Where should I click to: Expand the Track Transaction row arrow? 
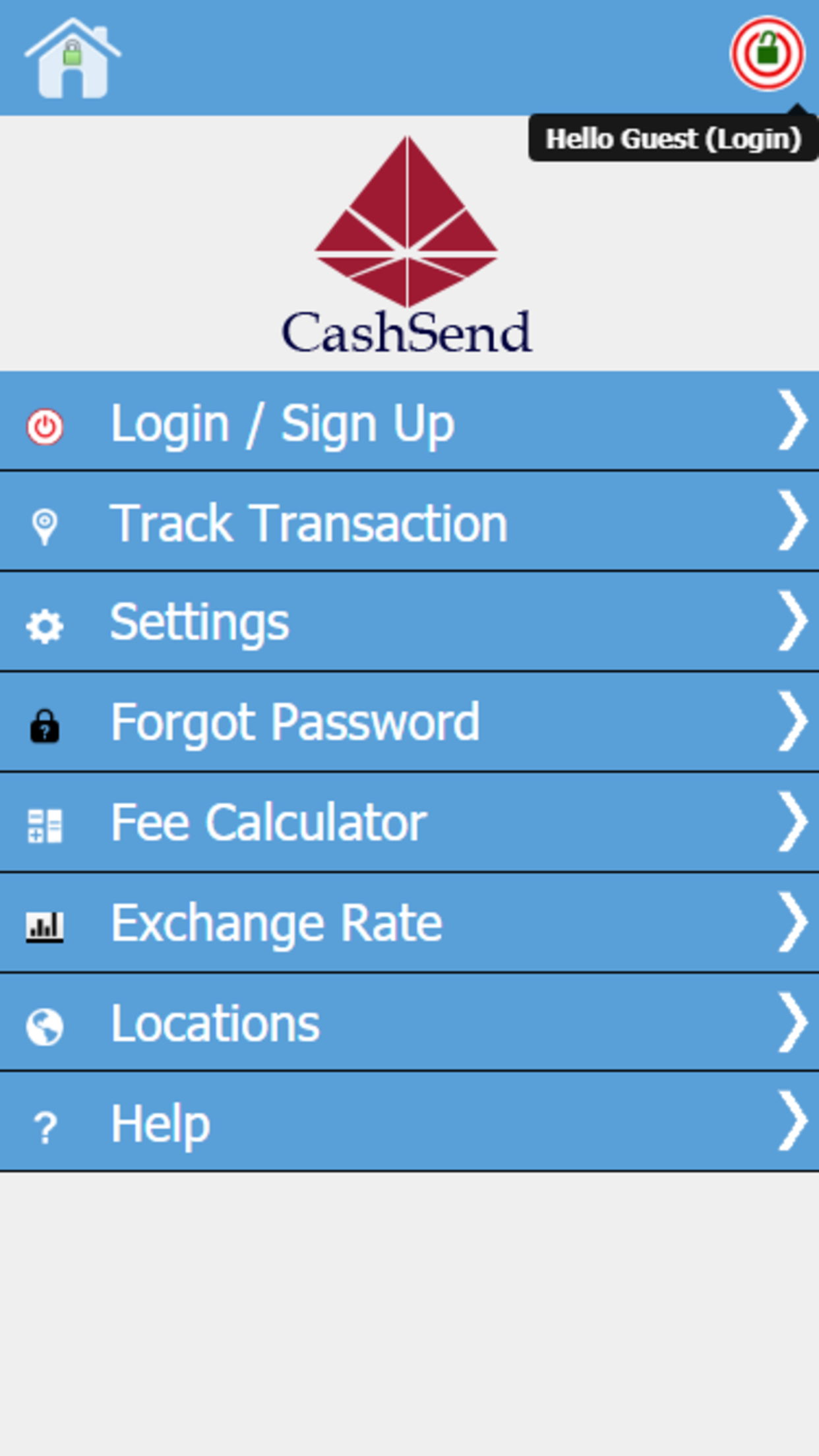[x=793, y=524]
